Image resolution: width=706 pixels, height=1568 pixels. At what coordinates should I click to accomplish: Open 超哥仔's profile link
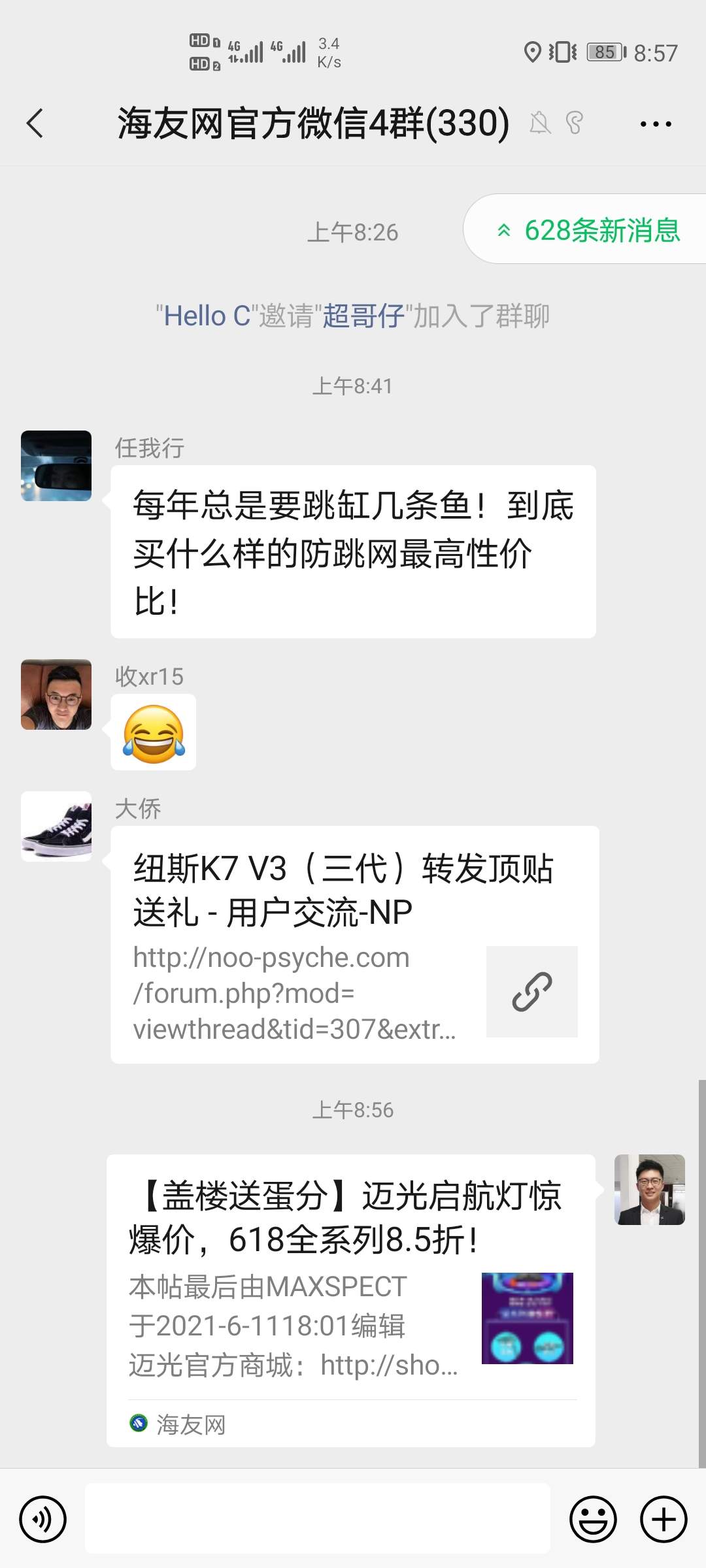[363, 316]
